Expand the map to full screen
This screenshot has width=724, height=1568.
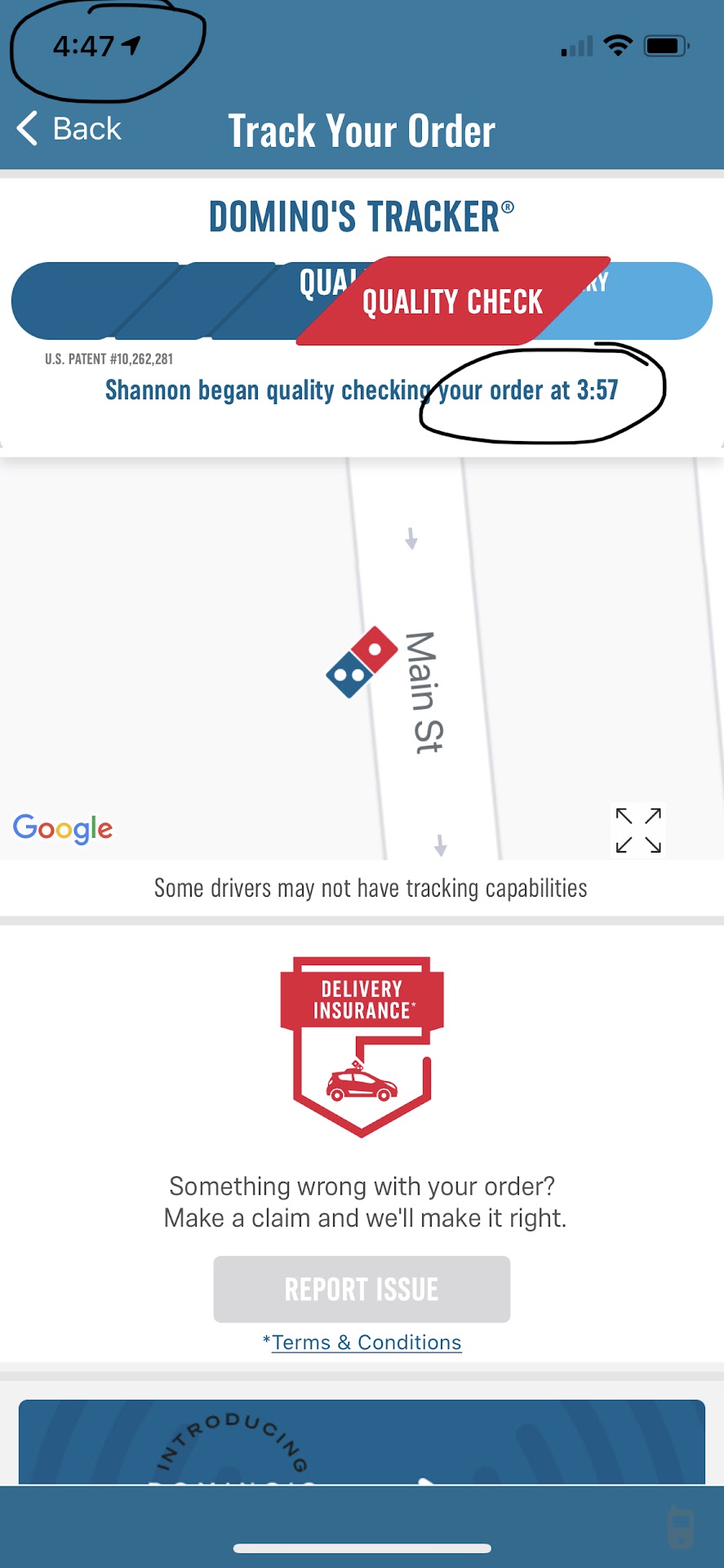(x=638, y=830)
